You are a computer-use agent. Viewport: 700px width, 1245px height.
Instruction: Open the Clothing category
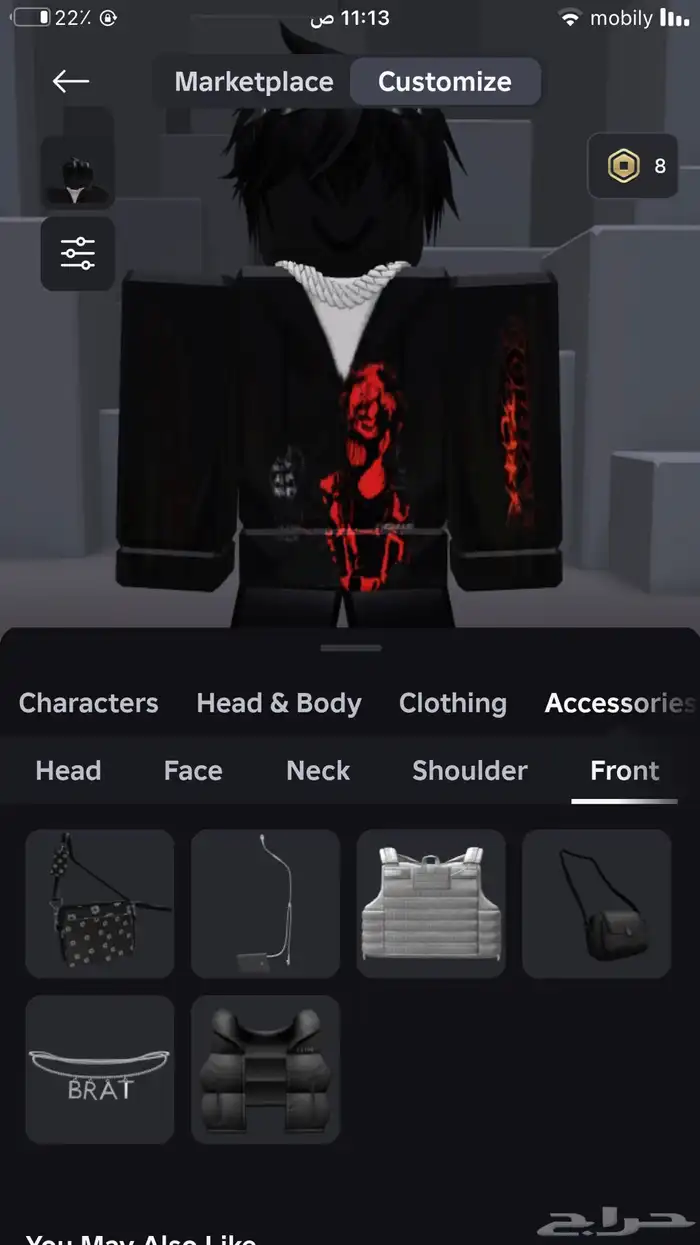click(452, 703)
